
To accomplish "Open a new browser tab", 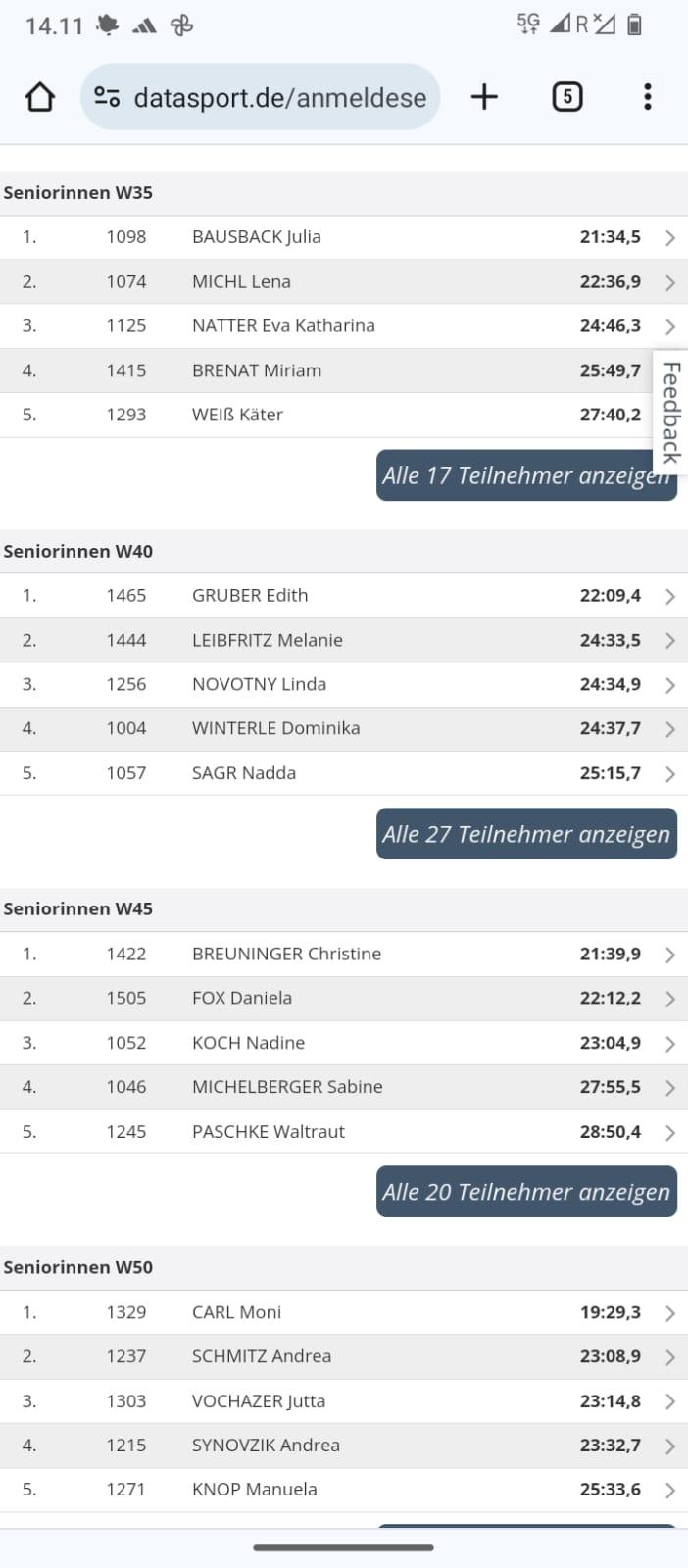I will click(484, 97).
